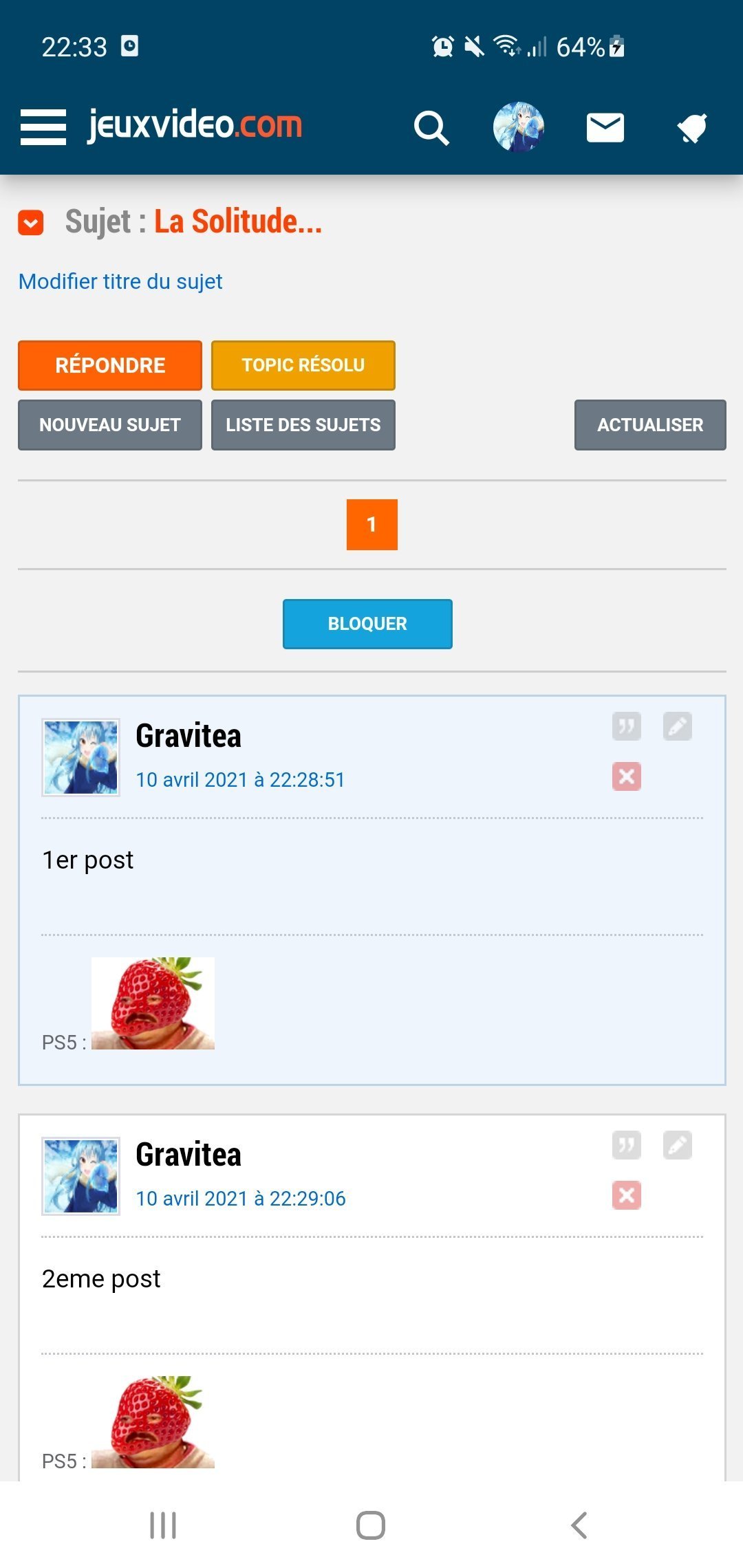Screen dimensions: 743x1568
Task: Open the profile avatar in header
Action: point(519,127)
